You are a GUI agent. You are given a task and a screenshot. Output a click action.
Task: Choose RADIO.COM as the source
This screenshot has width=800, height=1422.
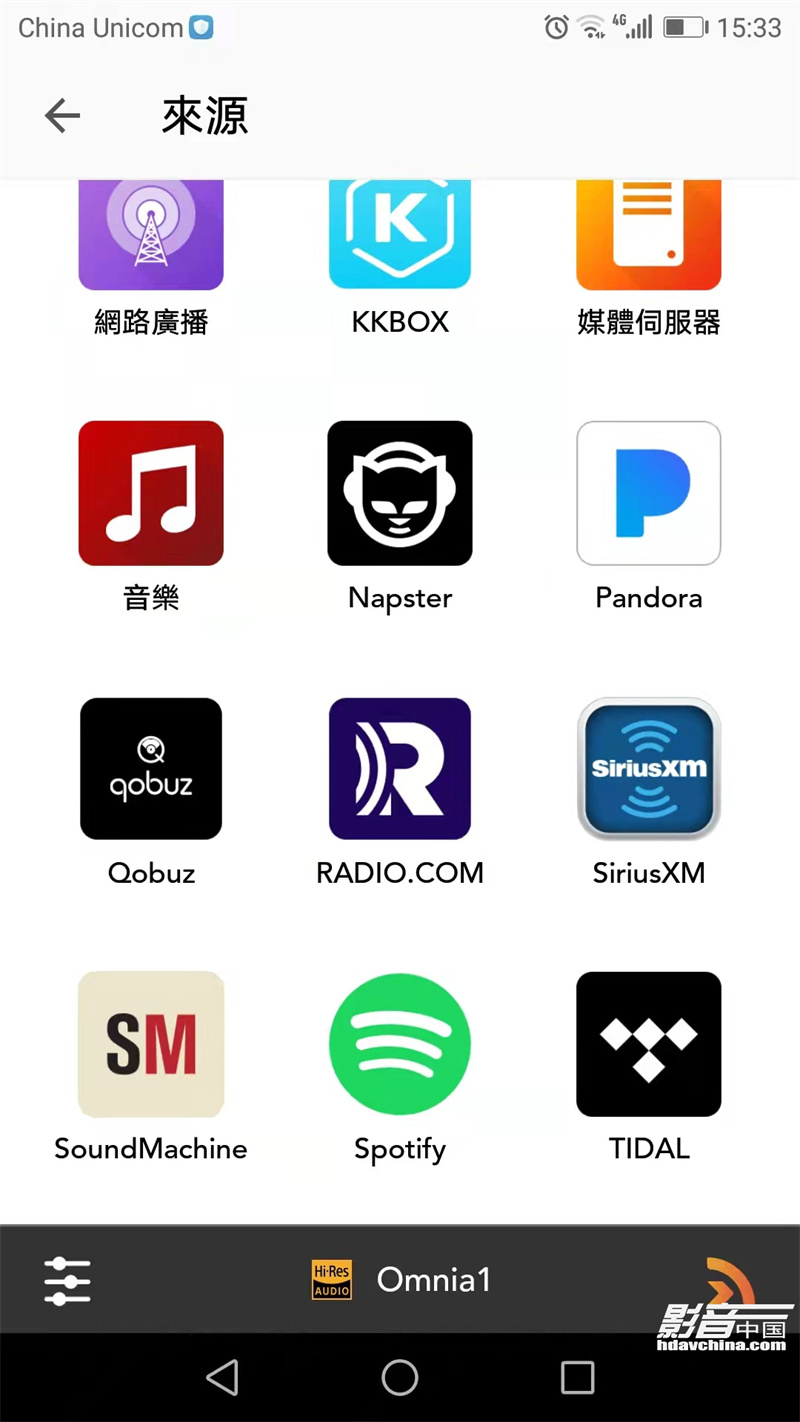pyautogui.click(x=400, y=769)
